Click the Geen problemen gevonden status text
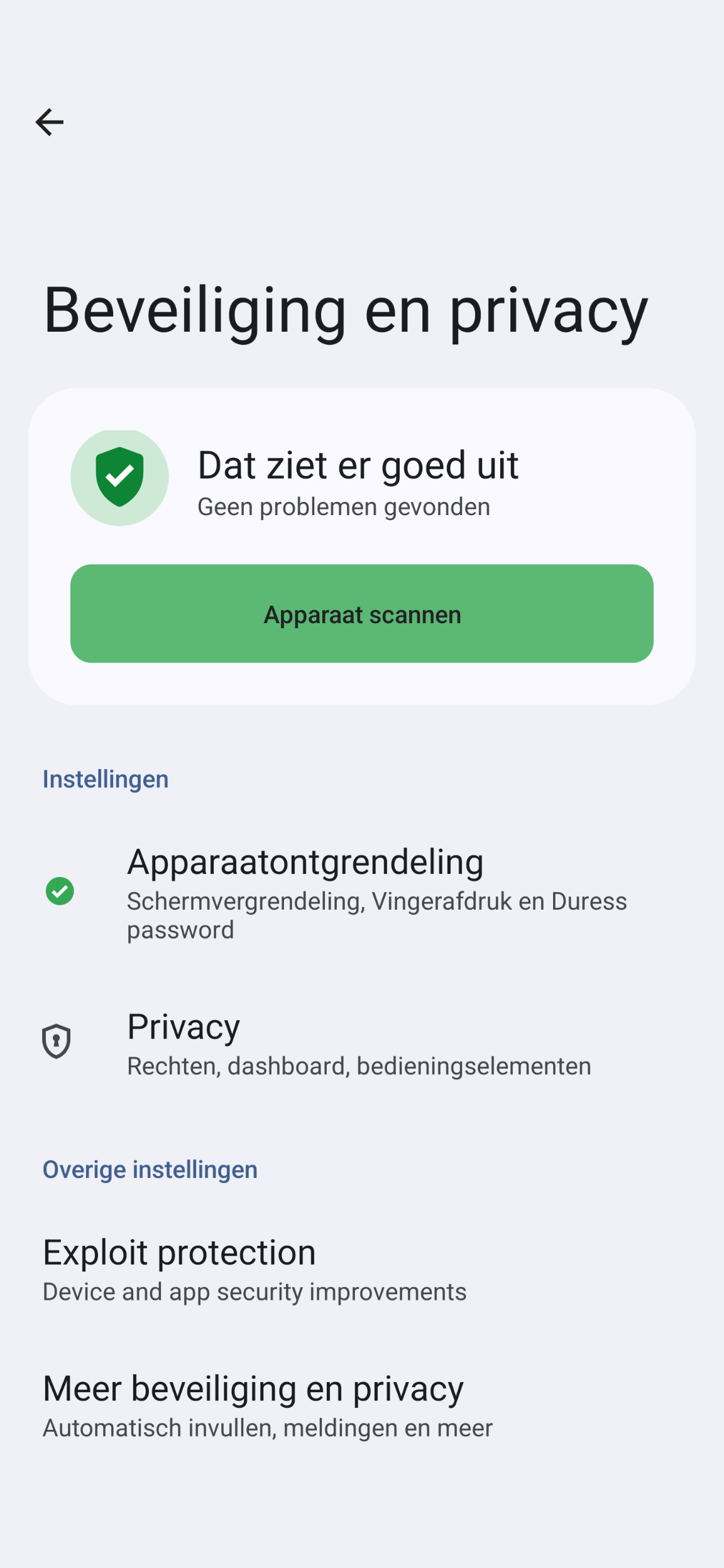This screenshot has height=1568, width=724. click(x=343, y=506)
